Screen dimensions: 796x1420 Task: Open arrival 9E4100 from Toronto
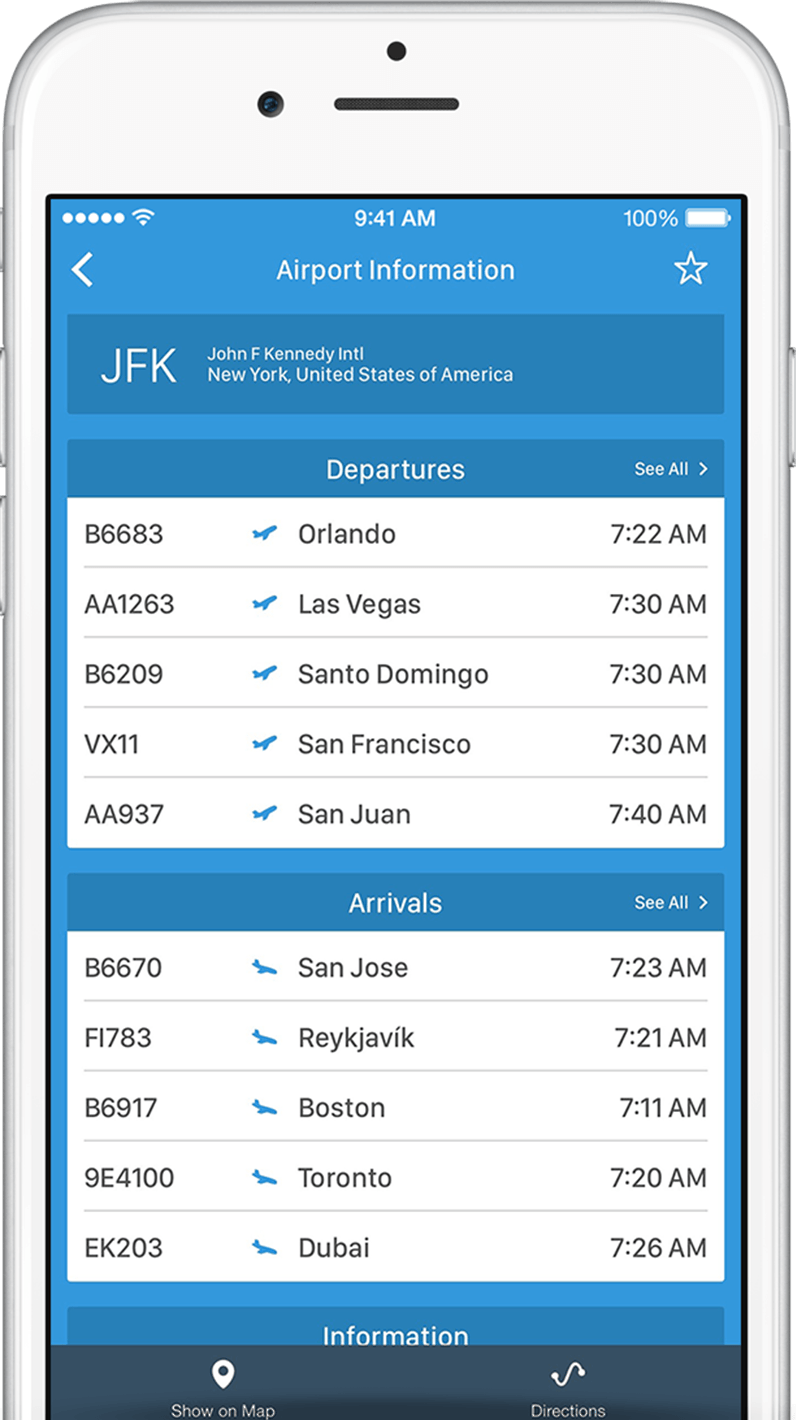tap(395, 1178)
